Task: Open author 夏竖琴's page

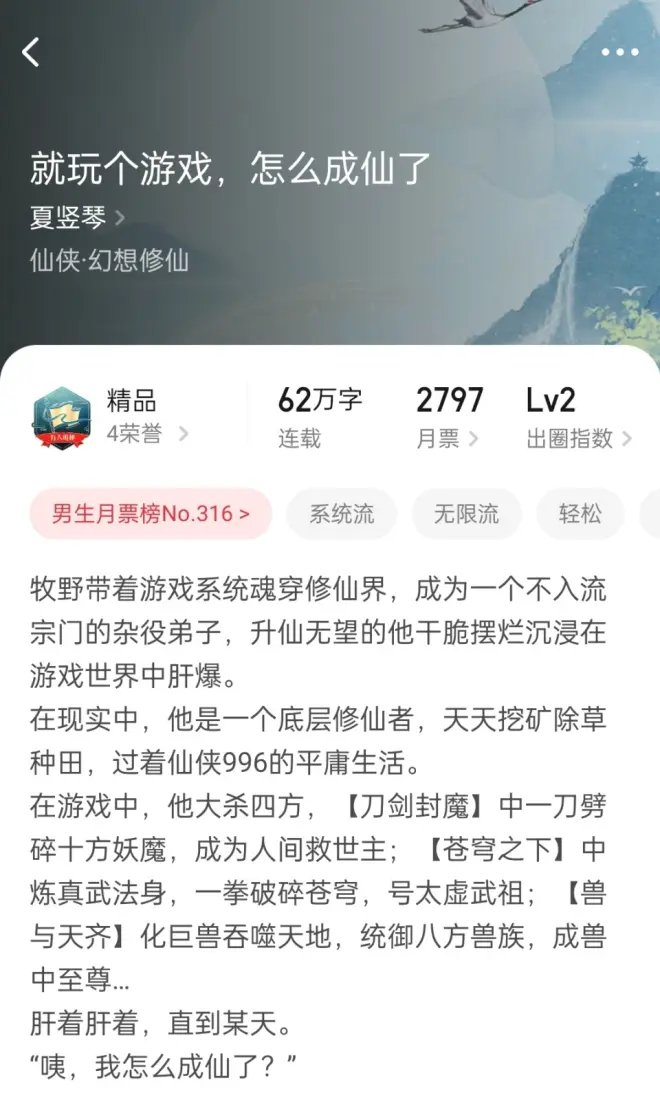Action: click(78, 217)
